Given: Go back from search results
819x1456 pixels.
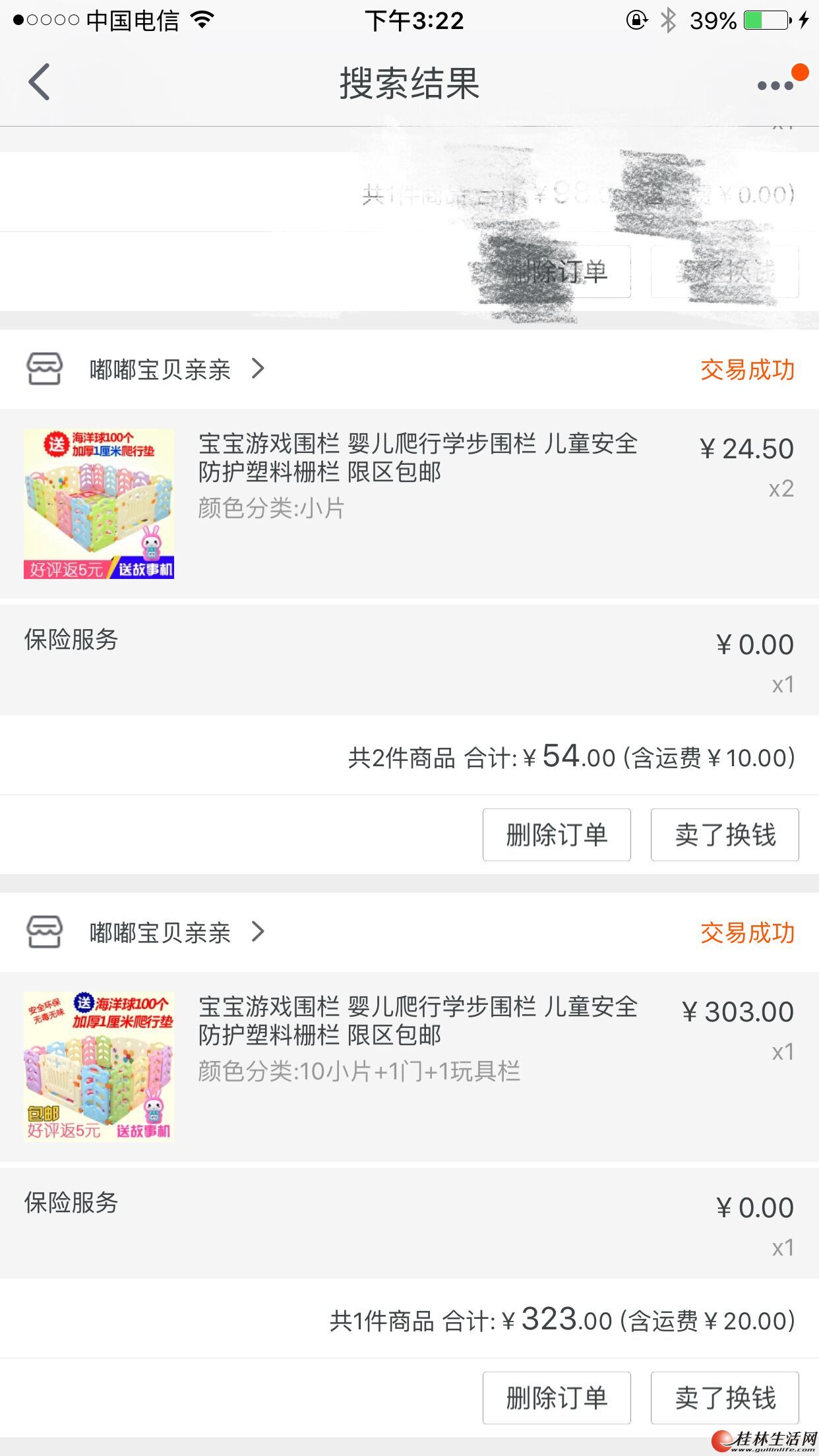Looking at the screenshot, I should [40, 83].
